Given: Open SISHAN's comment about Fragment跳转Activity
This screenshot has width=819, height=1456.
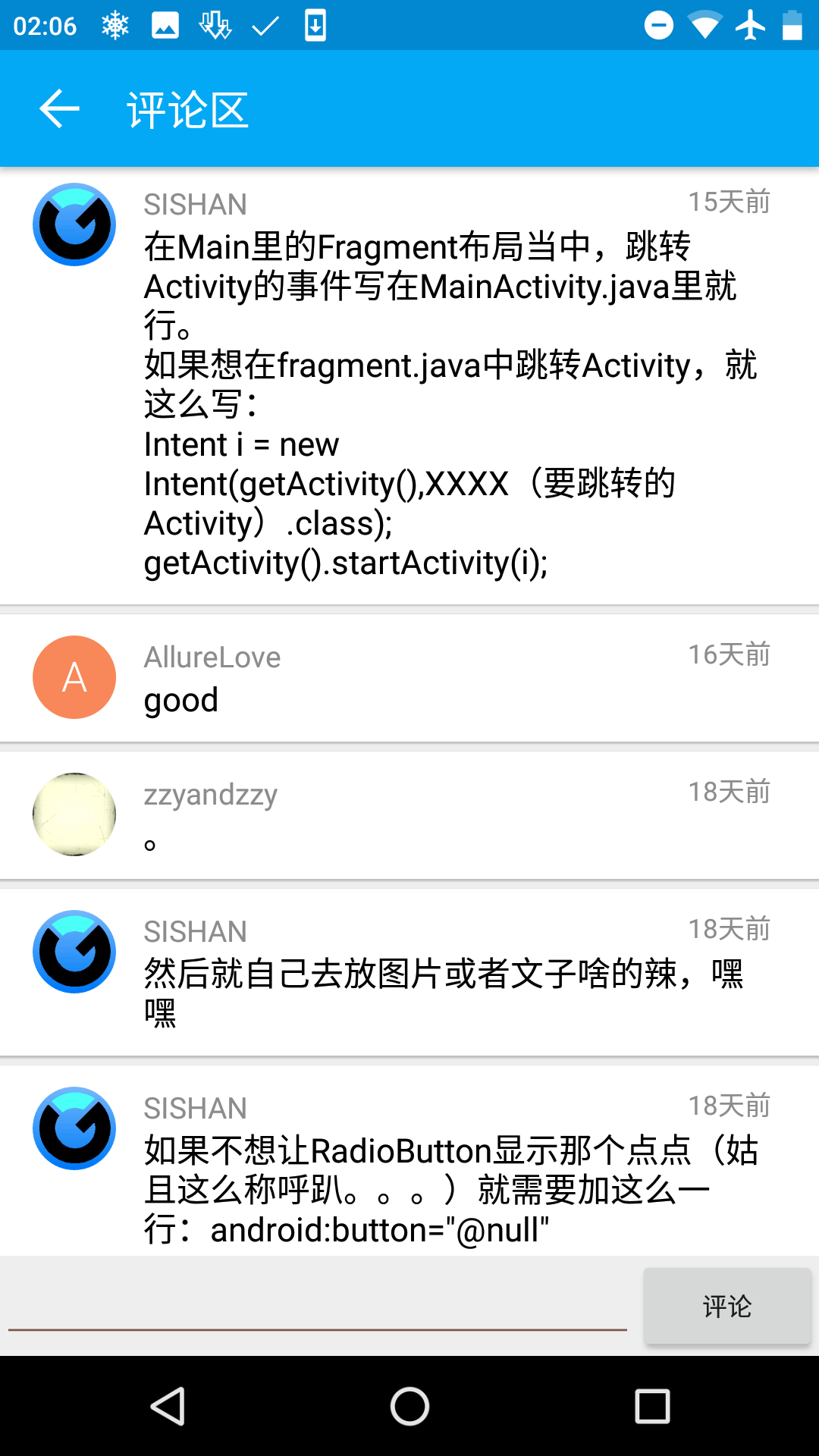Looking at the screenshot, I should [x=409, y=385].
